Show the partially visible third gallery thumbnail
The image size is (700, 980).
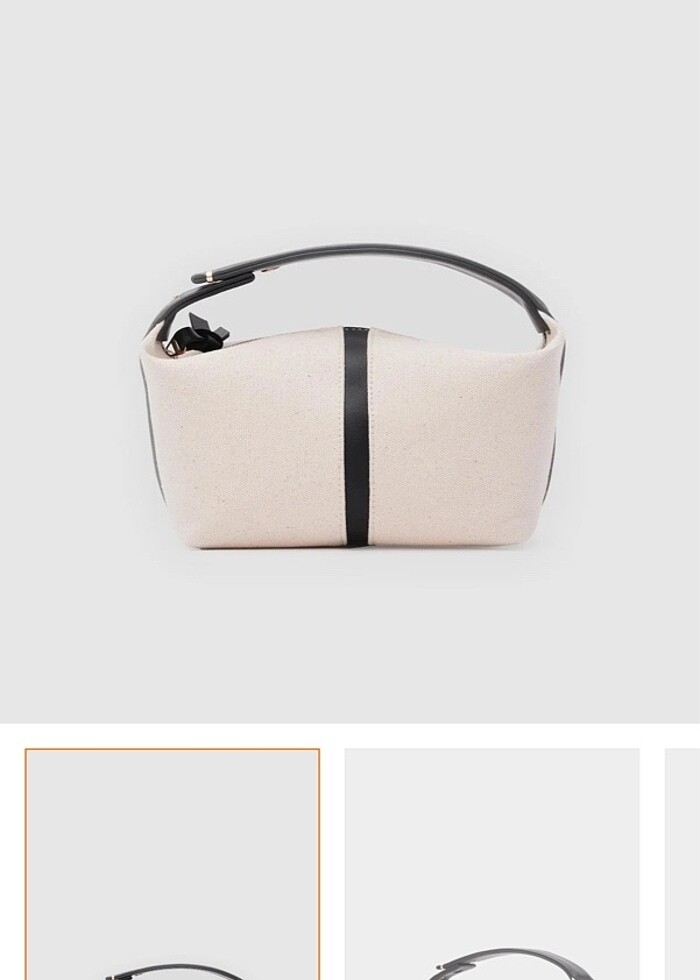coord(684,864)
